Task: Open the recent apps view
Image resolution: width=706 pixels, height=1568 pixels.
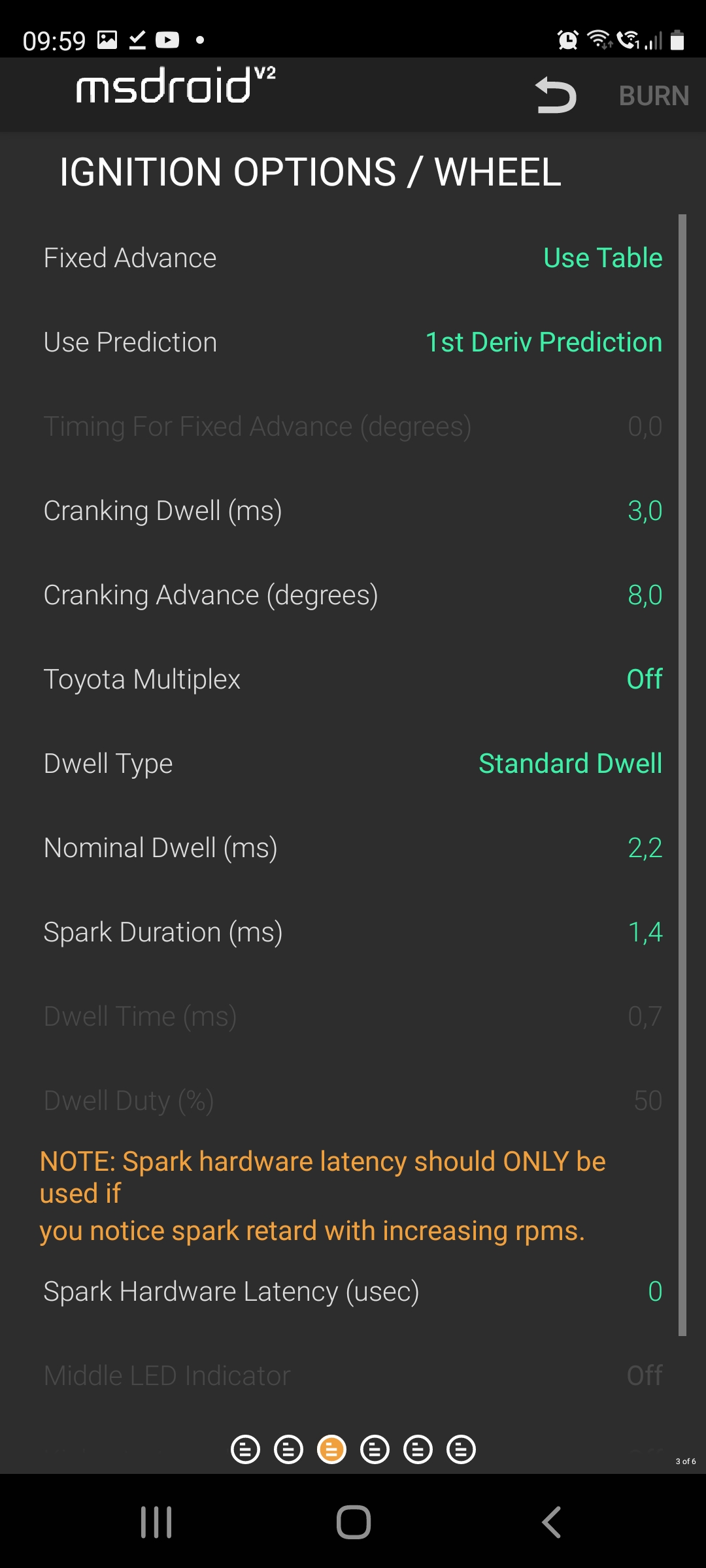Action: [x=156, y=1522]
